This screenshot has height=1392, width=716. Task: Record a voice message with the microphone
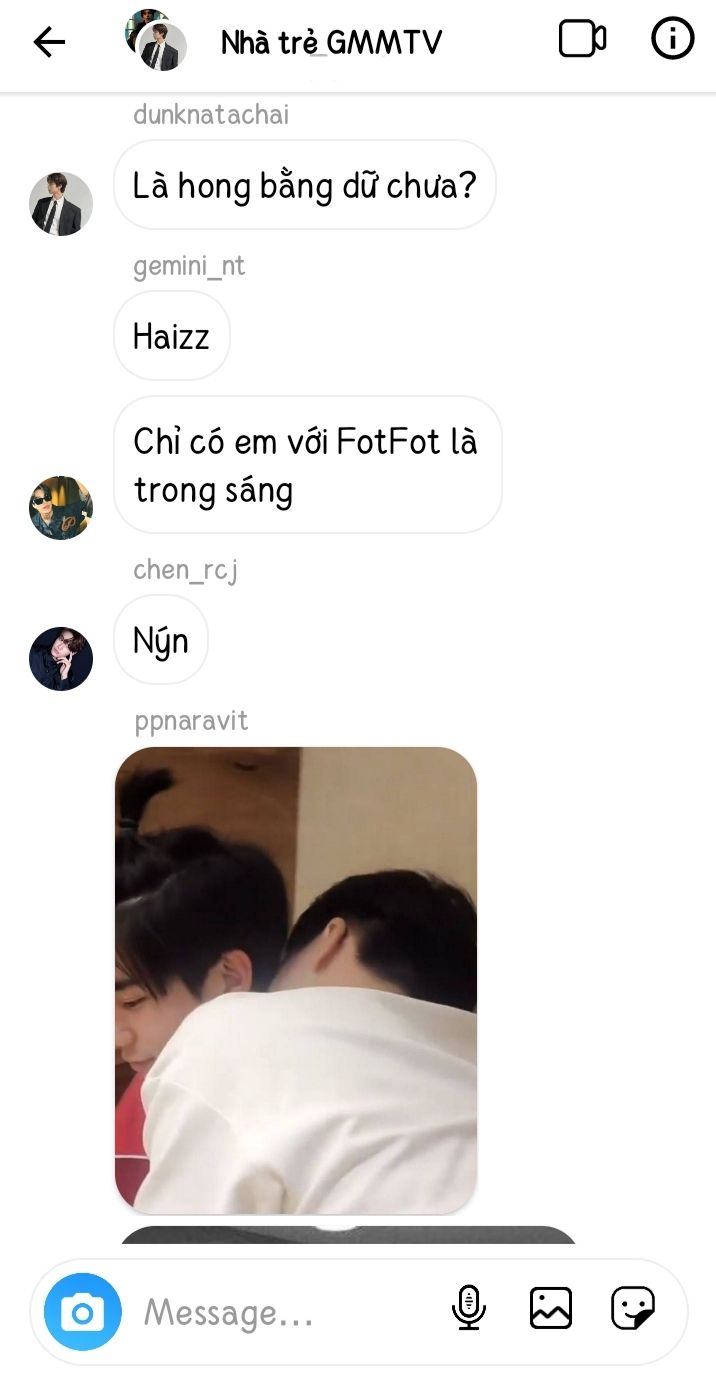469,1307
